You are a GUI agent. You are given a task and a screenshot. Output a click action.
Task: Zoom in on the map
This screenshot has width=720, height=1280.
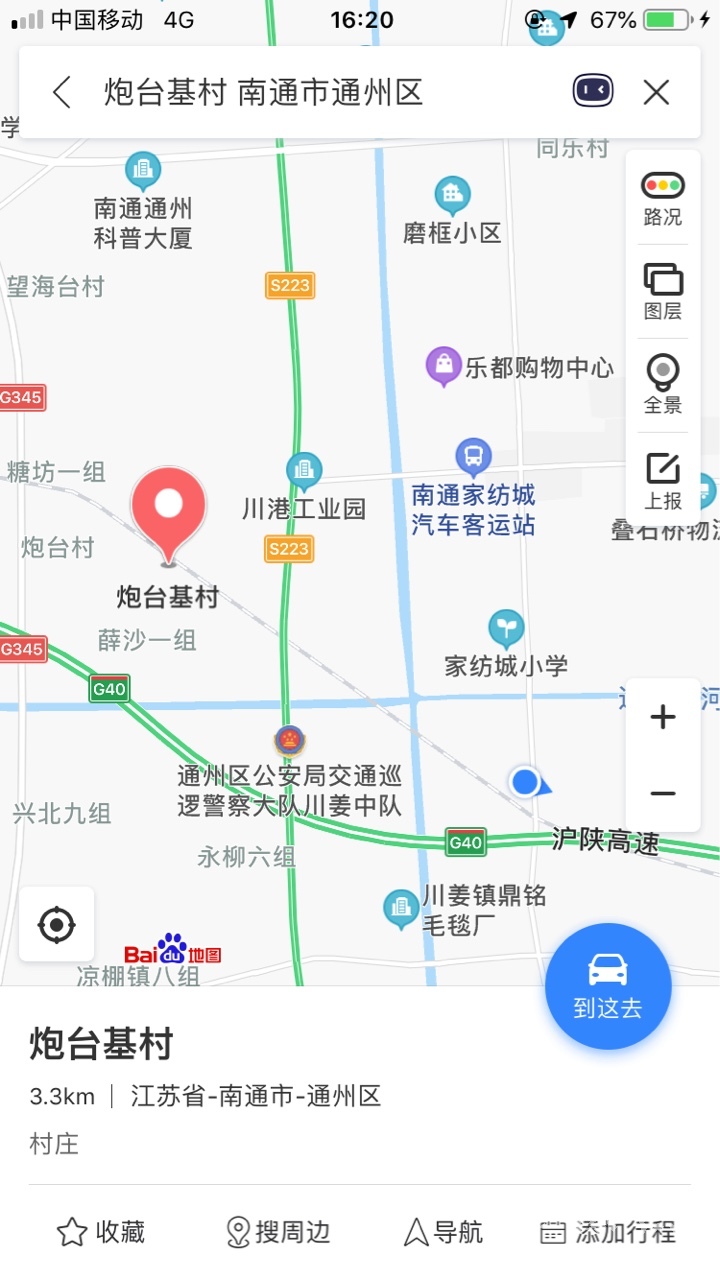(663, 717)
